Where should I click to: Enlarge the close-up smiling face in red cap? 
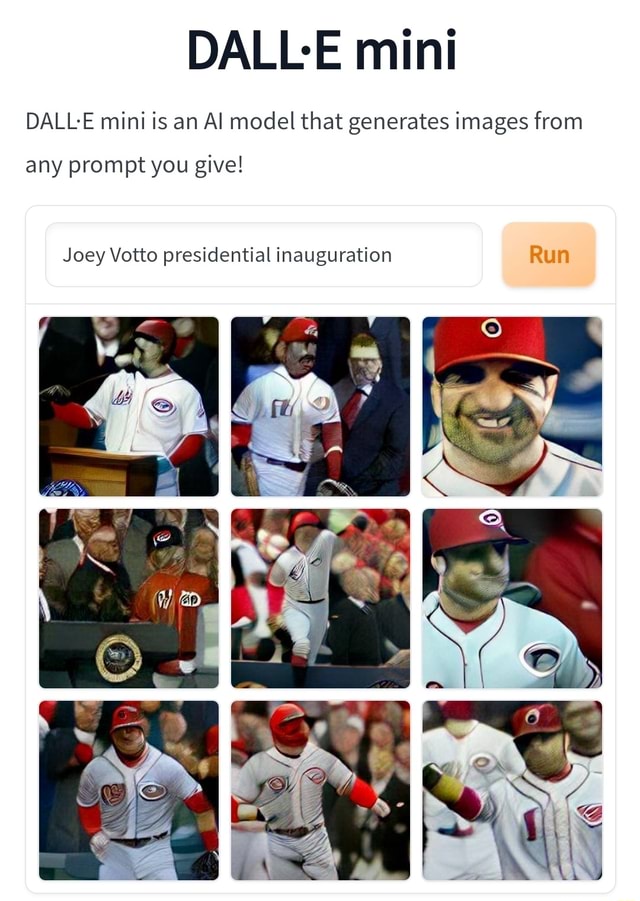[x=512, y=406]
